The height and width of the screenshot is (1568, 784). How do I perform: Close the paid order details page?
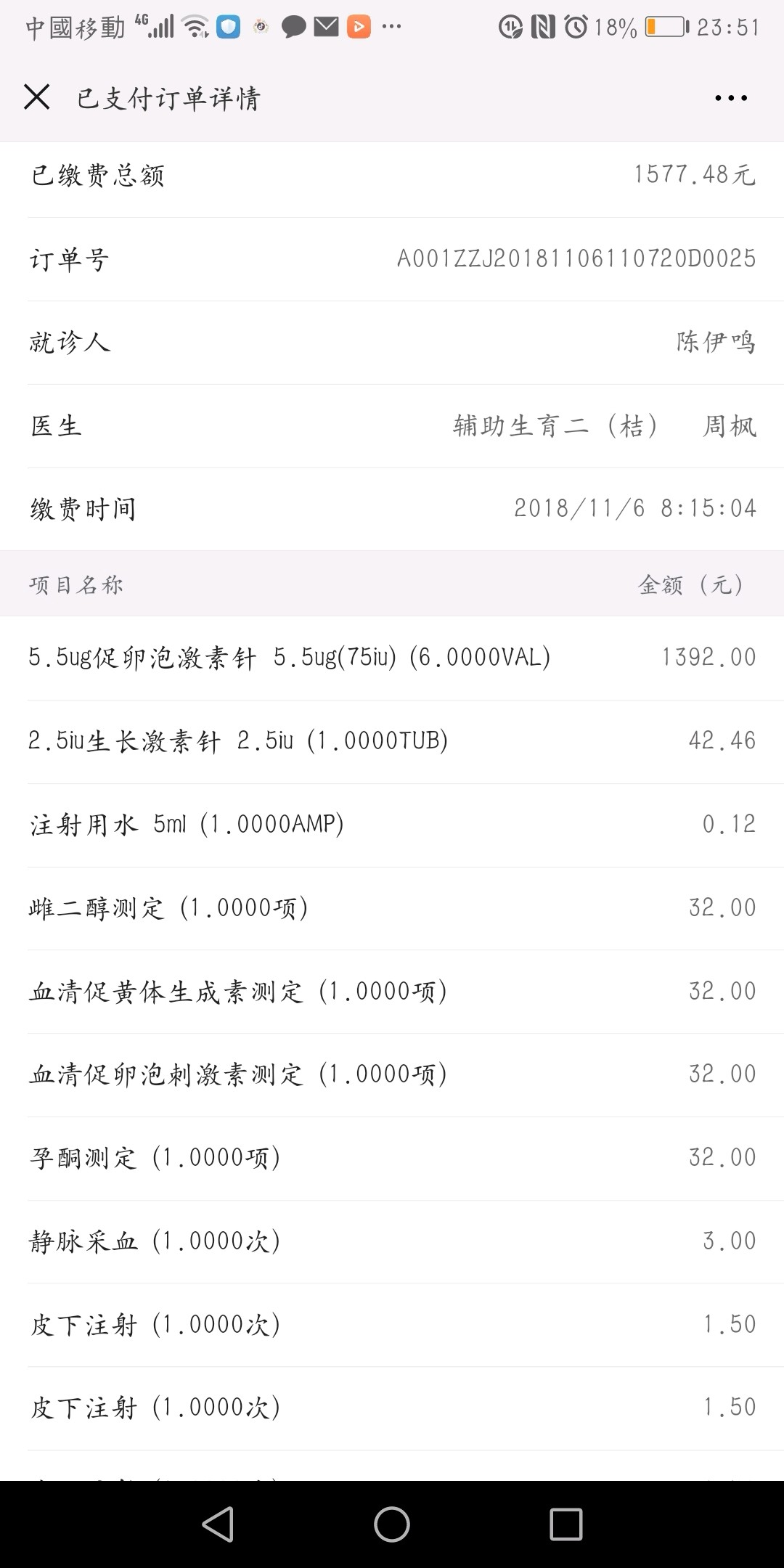(37, 97)
